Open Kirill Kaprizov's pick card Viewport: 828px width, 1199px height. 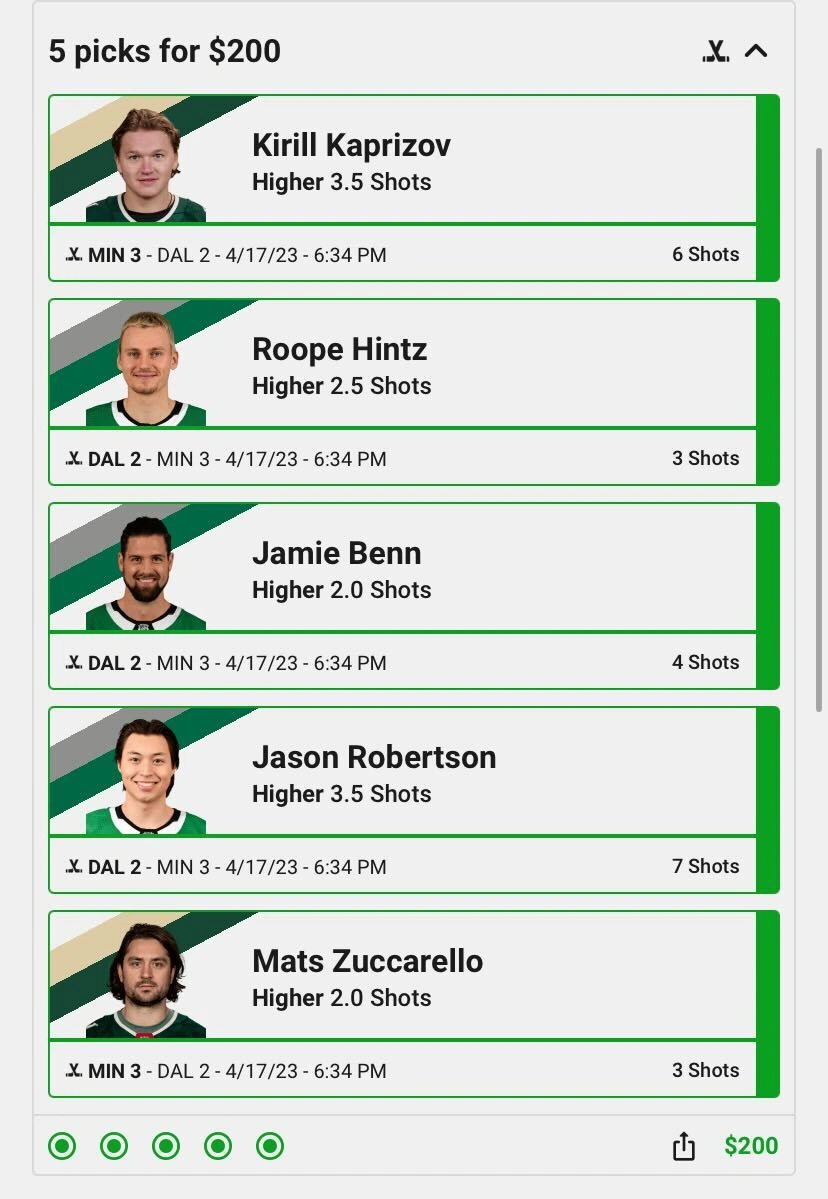click(402, 161)
